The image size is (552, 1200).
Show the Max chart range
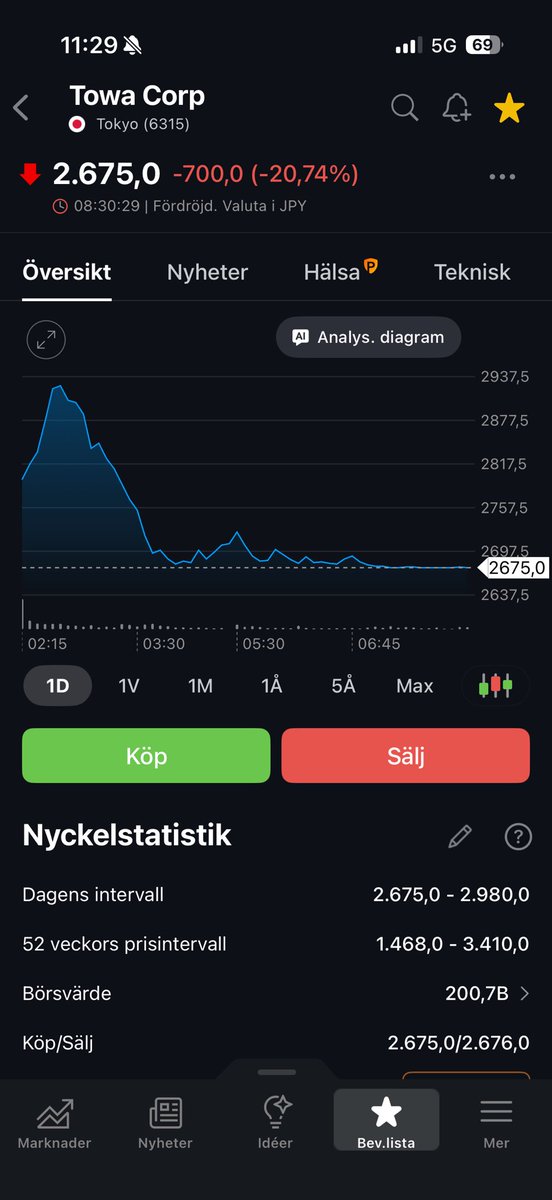[x=415, y=686]
